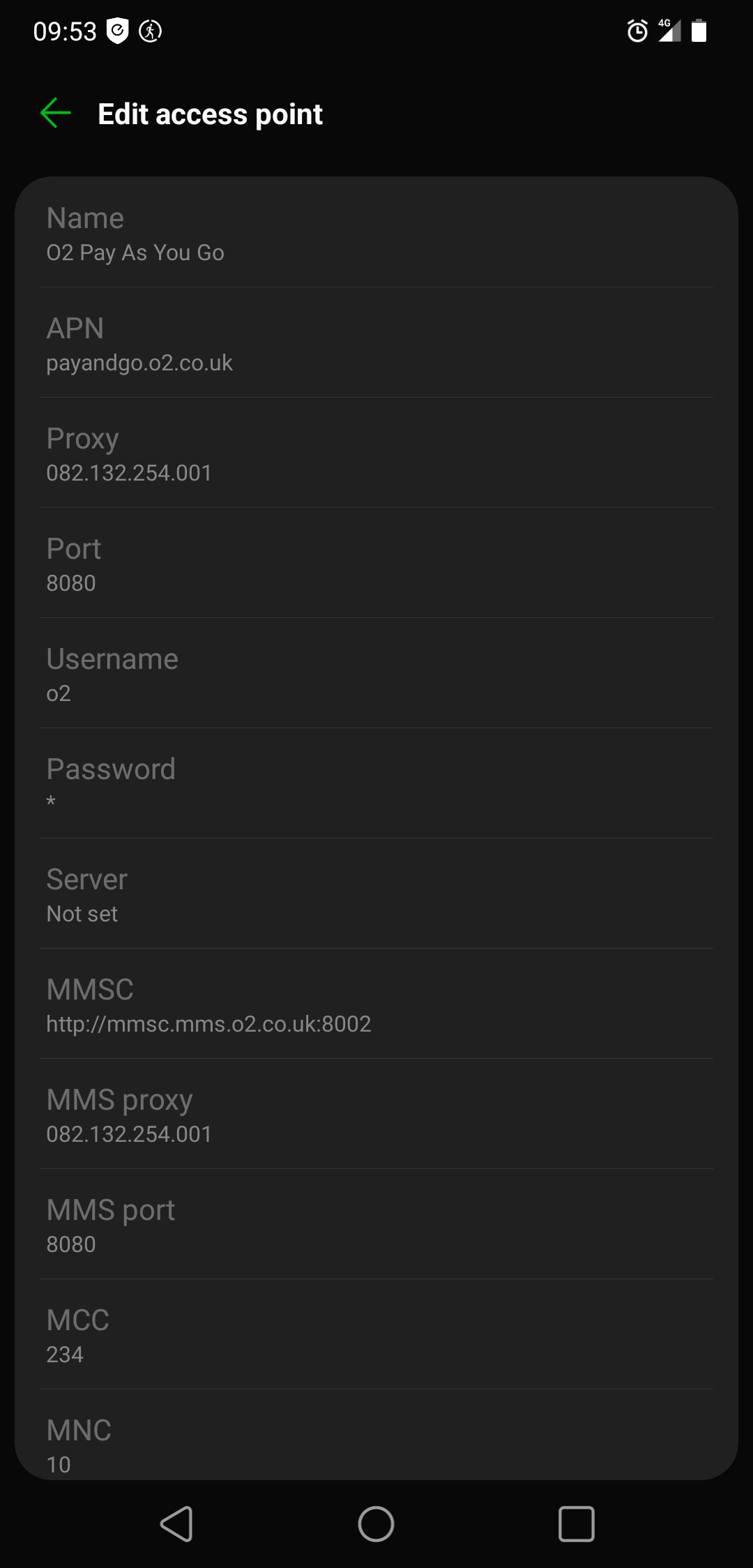Image resolution: width=753 pixels, height=1568 pixels.
Task: Edit the Name field O2 Pay As You Go
Action: click(x=376, y=234)
